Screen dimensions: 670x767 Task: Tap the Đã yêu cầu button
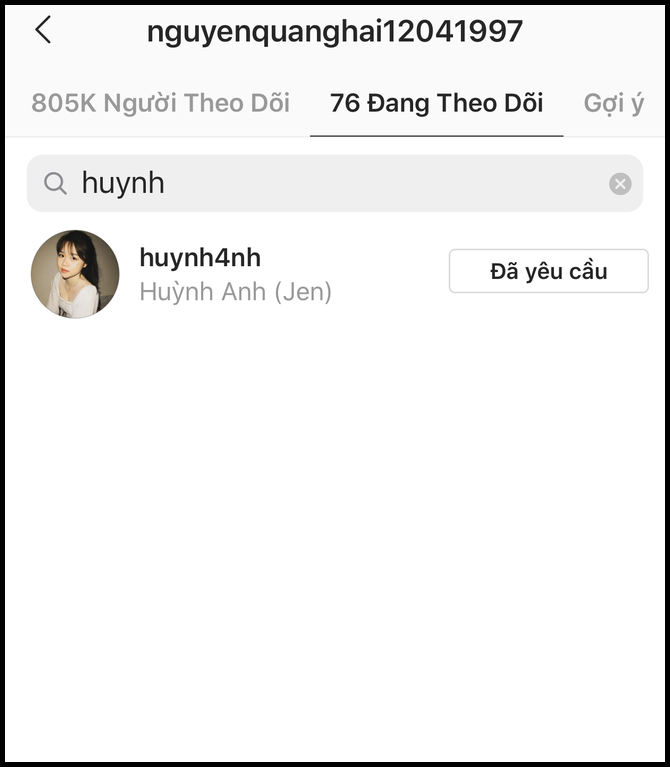[x=548, y=271]
